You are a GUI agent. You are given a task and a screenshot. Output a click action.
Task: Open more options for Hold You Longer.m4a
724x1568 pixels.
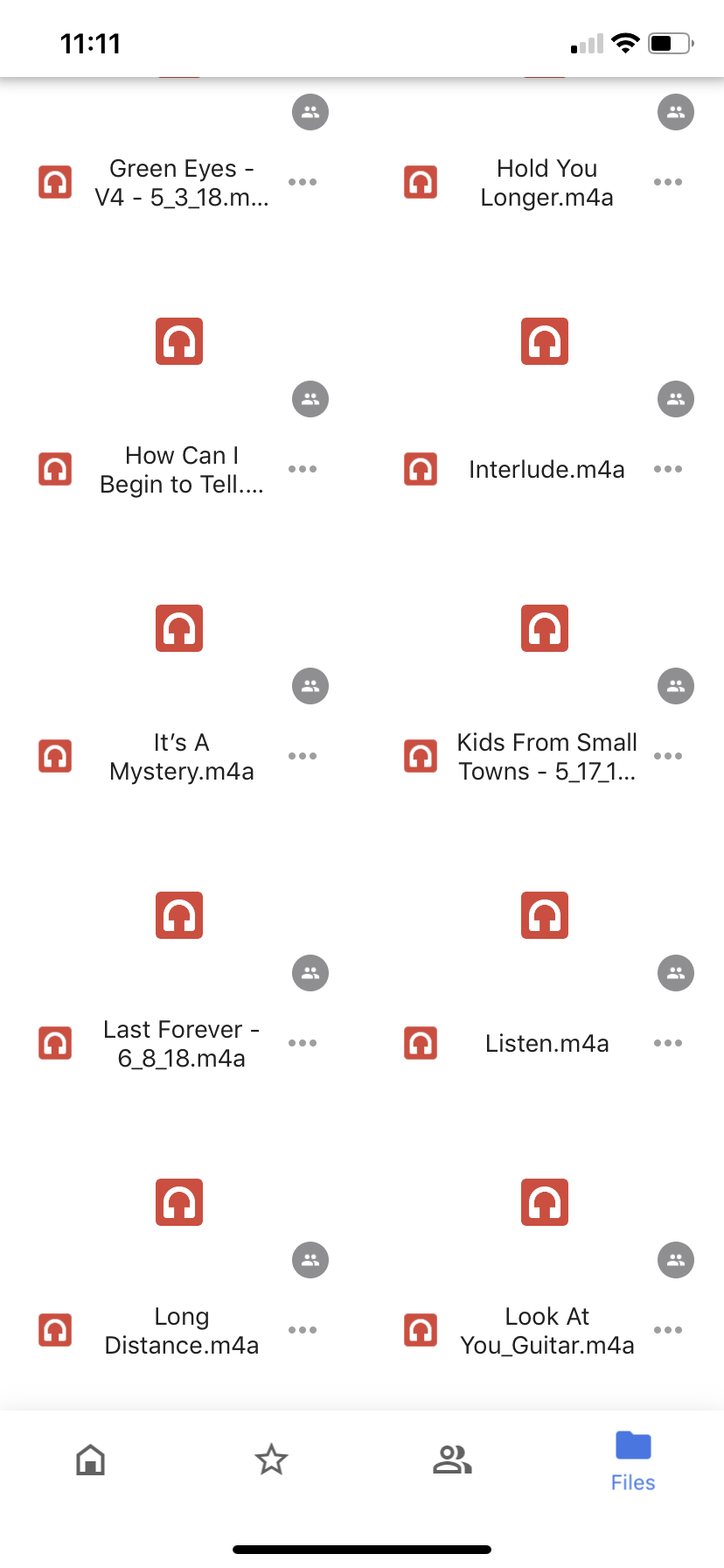tap(668, 182)
